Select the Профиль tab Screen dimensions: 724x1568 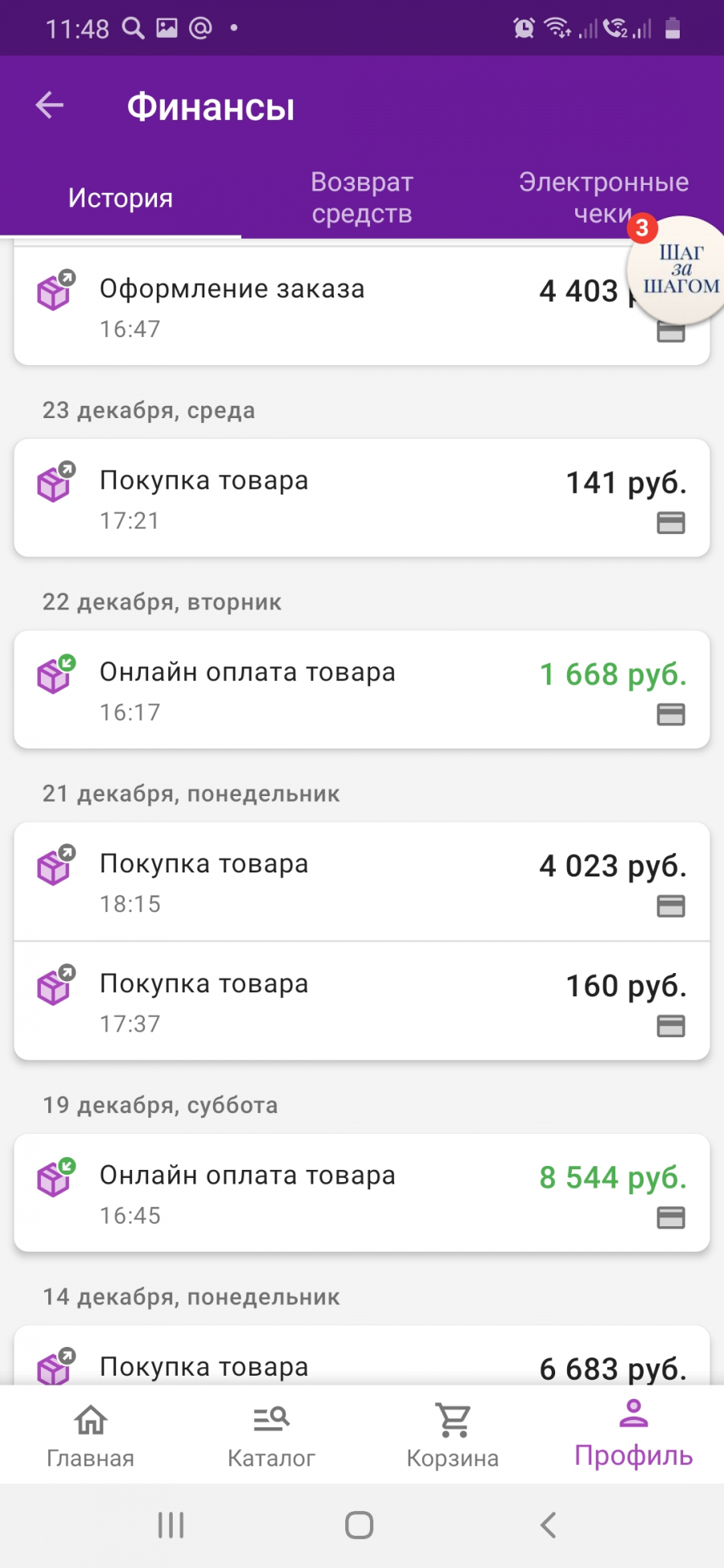(633, 1435)
